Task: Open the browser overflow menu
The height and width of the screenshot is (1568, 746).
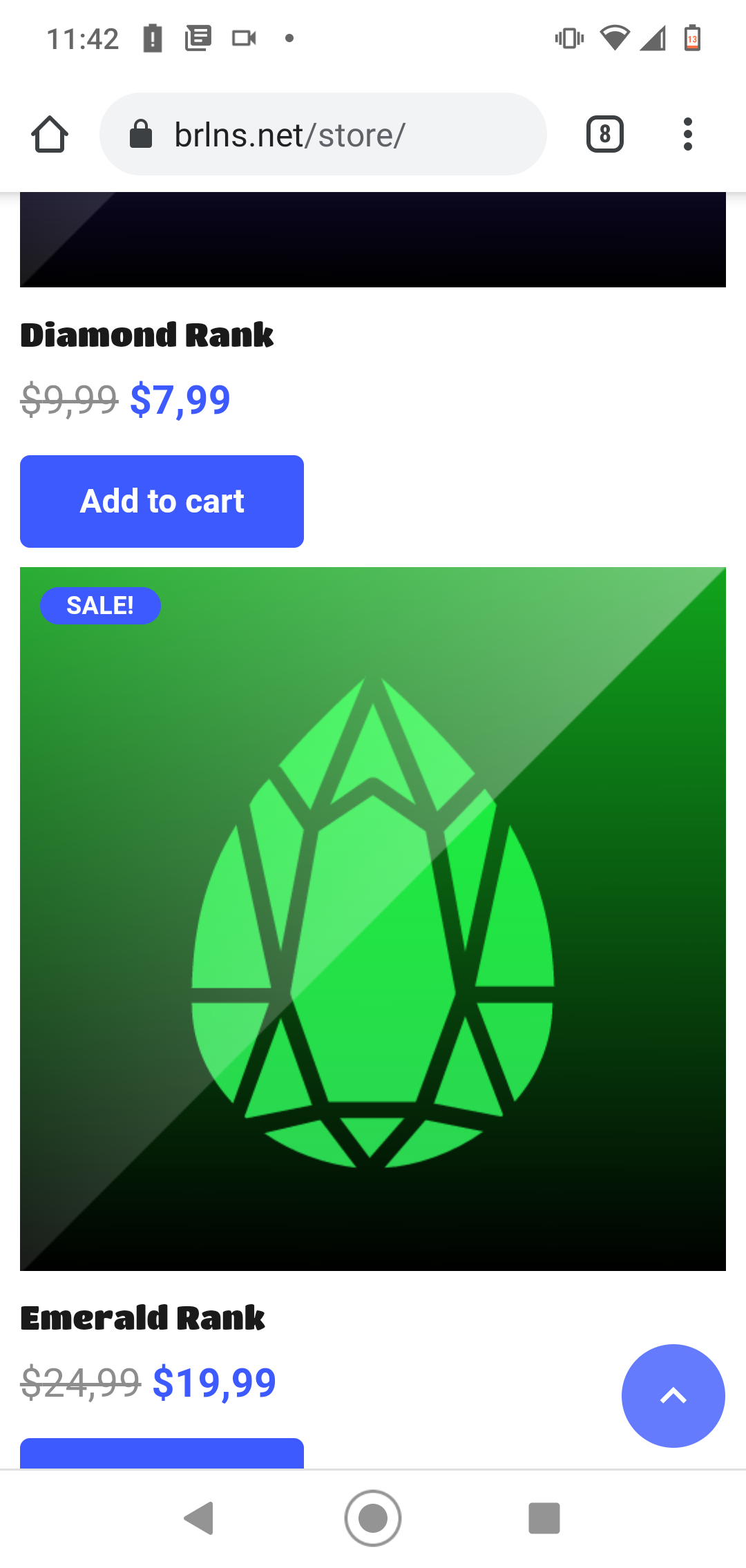Action: click(x=687, y=134)
